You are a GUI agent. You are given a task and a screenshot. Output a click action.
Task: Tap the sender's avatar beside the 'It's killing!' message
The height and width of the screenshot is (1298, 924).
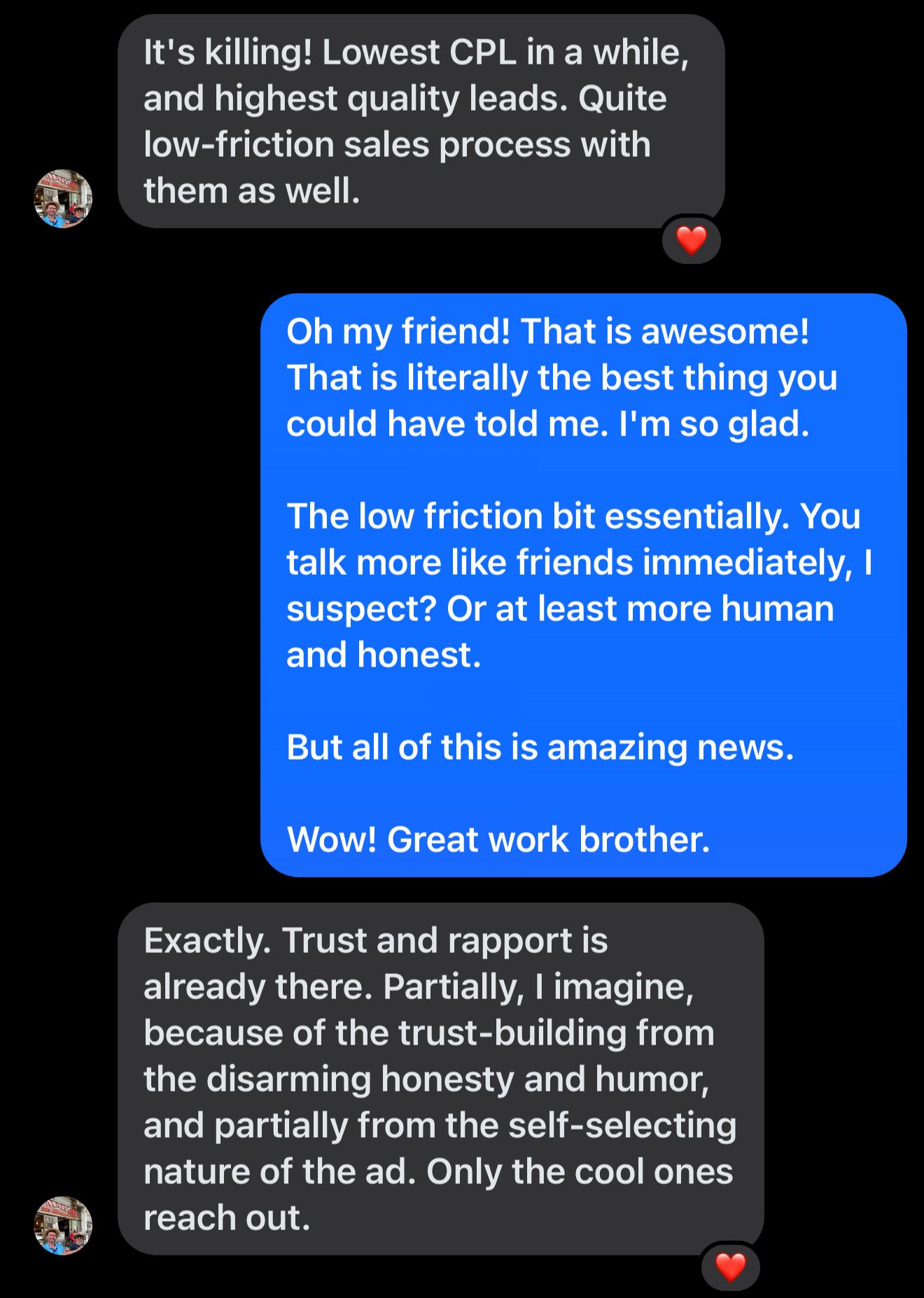tap(63, 199)
